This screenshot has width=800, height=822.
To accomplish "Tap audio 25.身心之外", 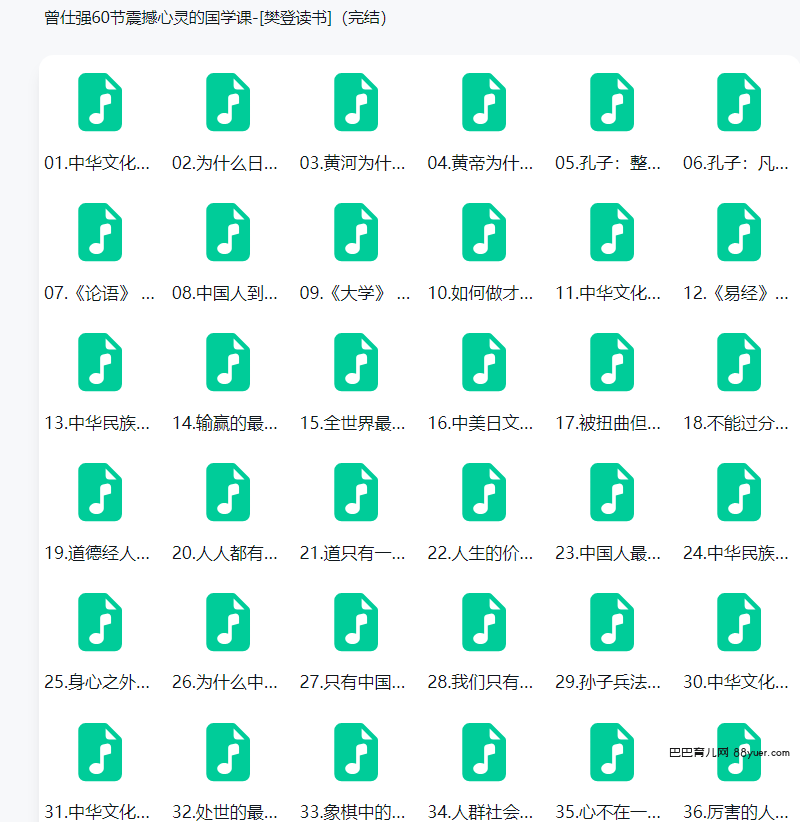I will click(x=99, y=623).
